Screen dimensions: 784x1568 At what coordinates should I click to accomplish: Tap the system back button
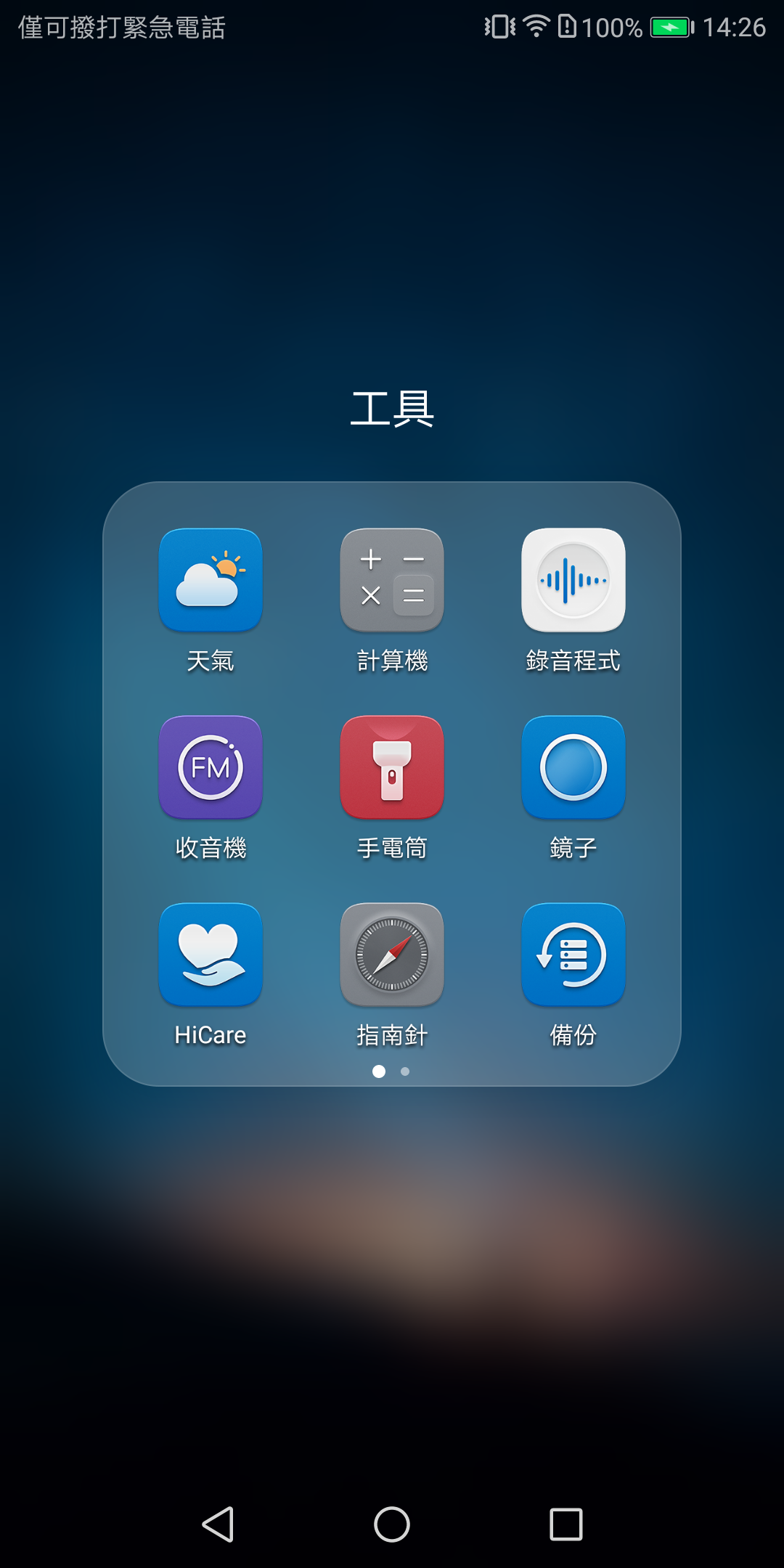tap(218, 1524)
